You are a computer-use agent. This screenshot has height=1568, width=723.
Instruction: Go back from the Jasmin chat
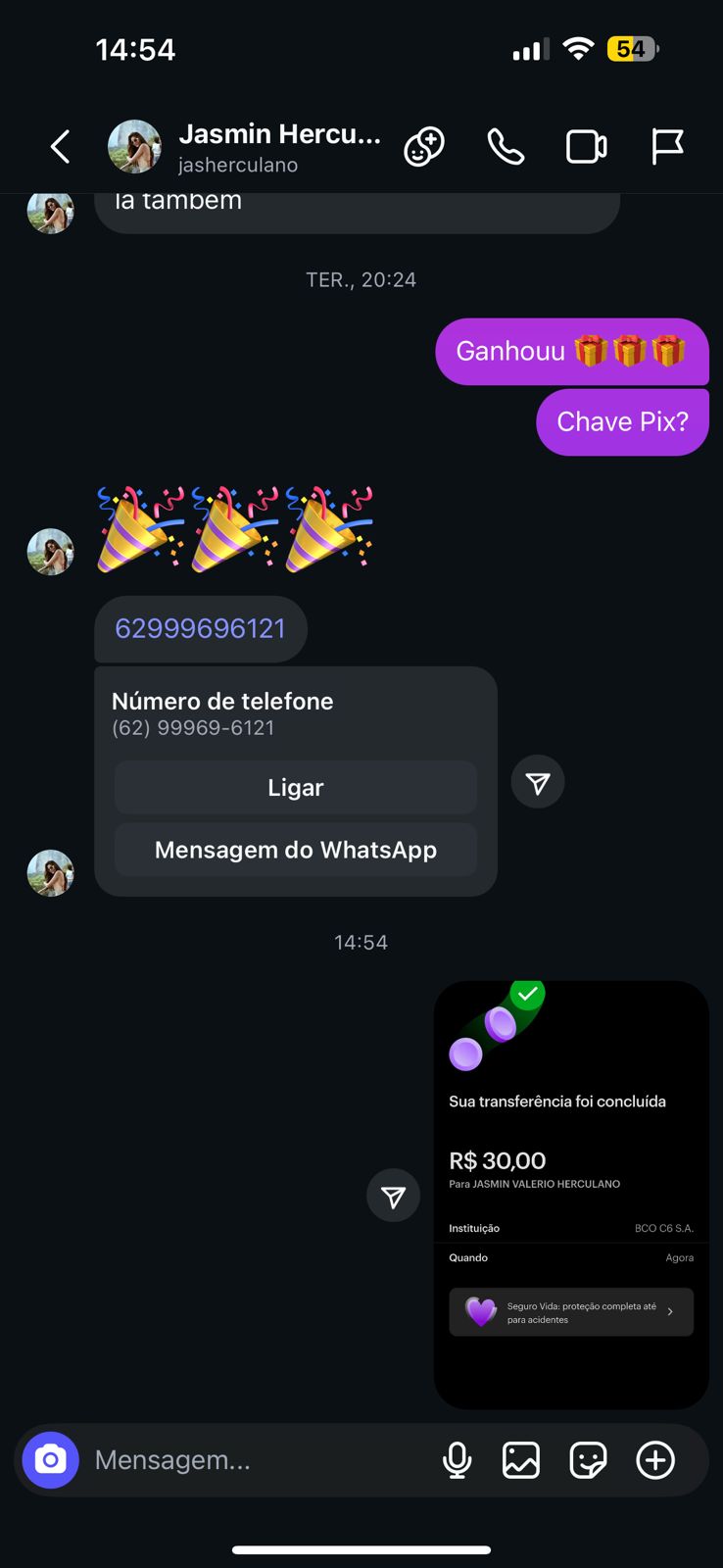[x=61, y=147]
